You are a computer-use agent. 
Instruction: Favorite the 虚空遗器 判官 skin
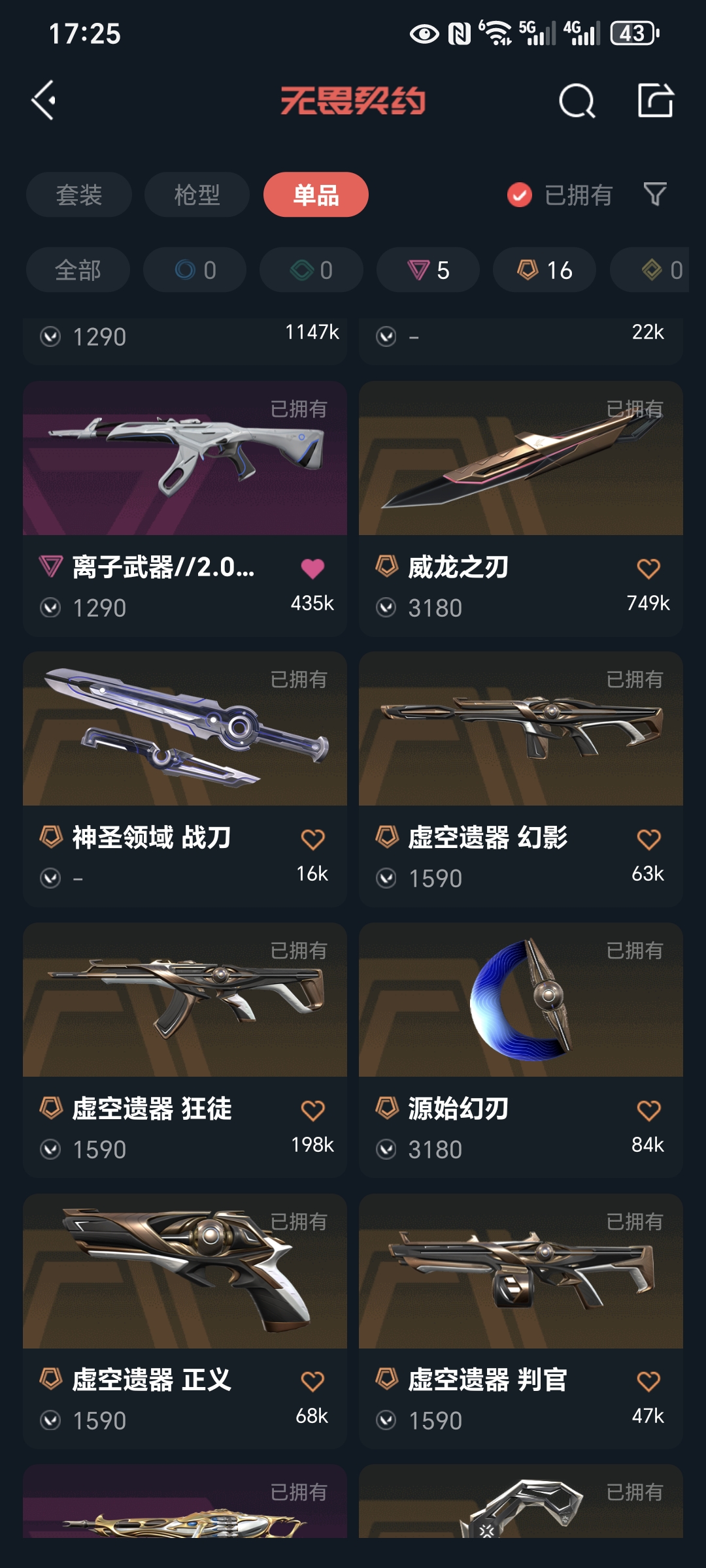(648, 1382)
